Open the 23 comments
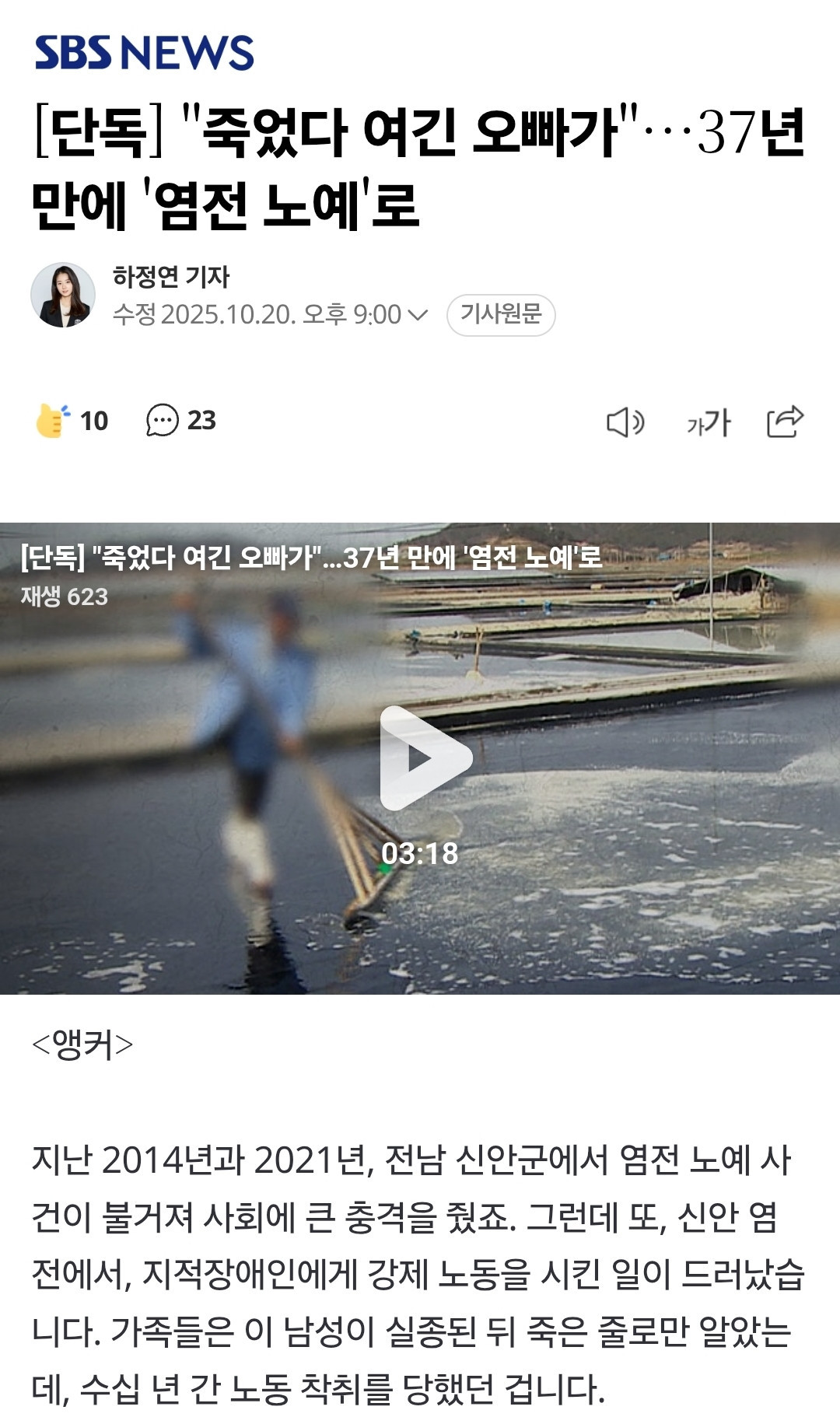The image size is (840, 1424). point(180,421)
